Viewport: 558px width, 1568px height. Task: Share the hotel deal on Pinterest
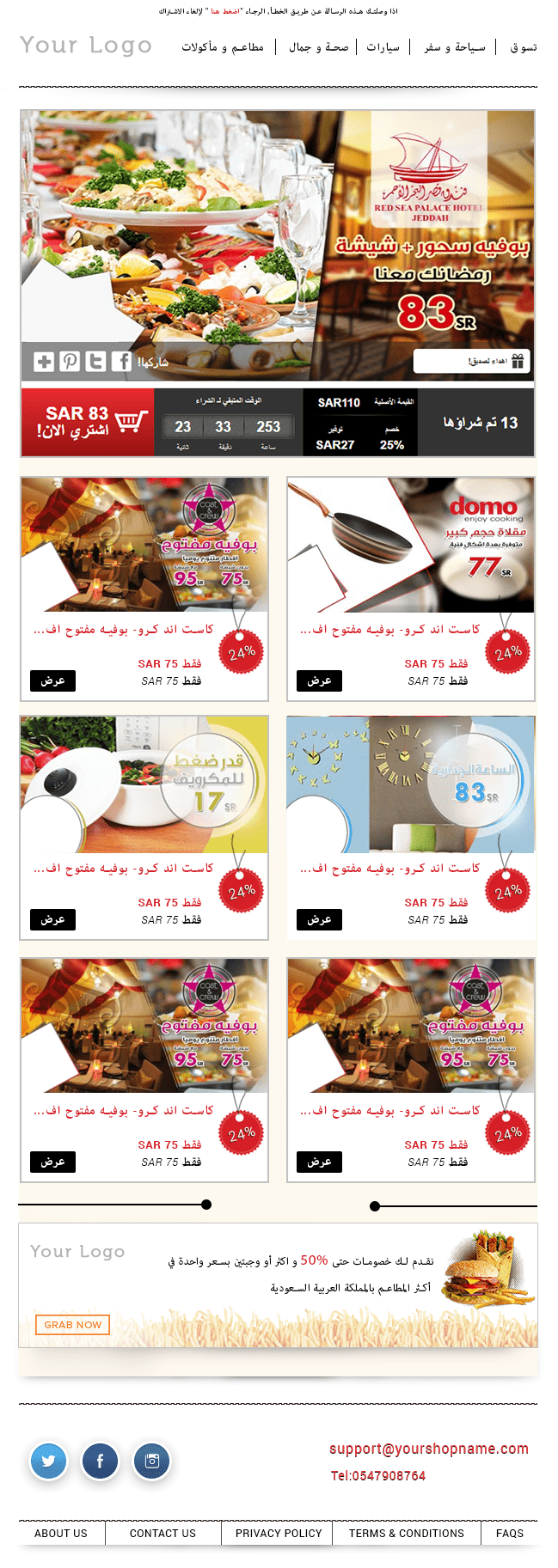(x=70, y=362)
